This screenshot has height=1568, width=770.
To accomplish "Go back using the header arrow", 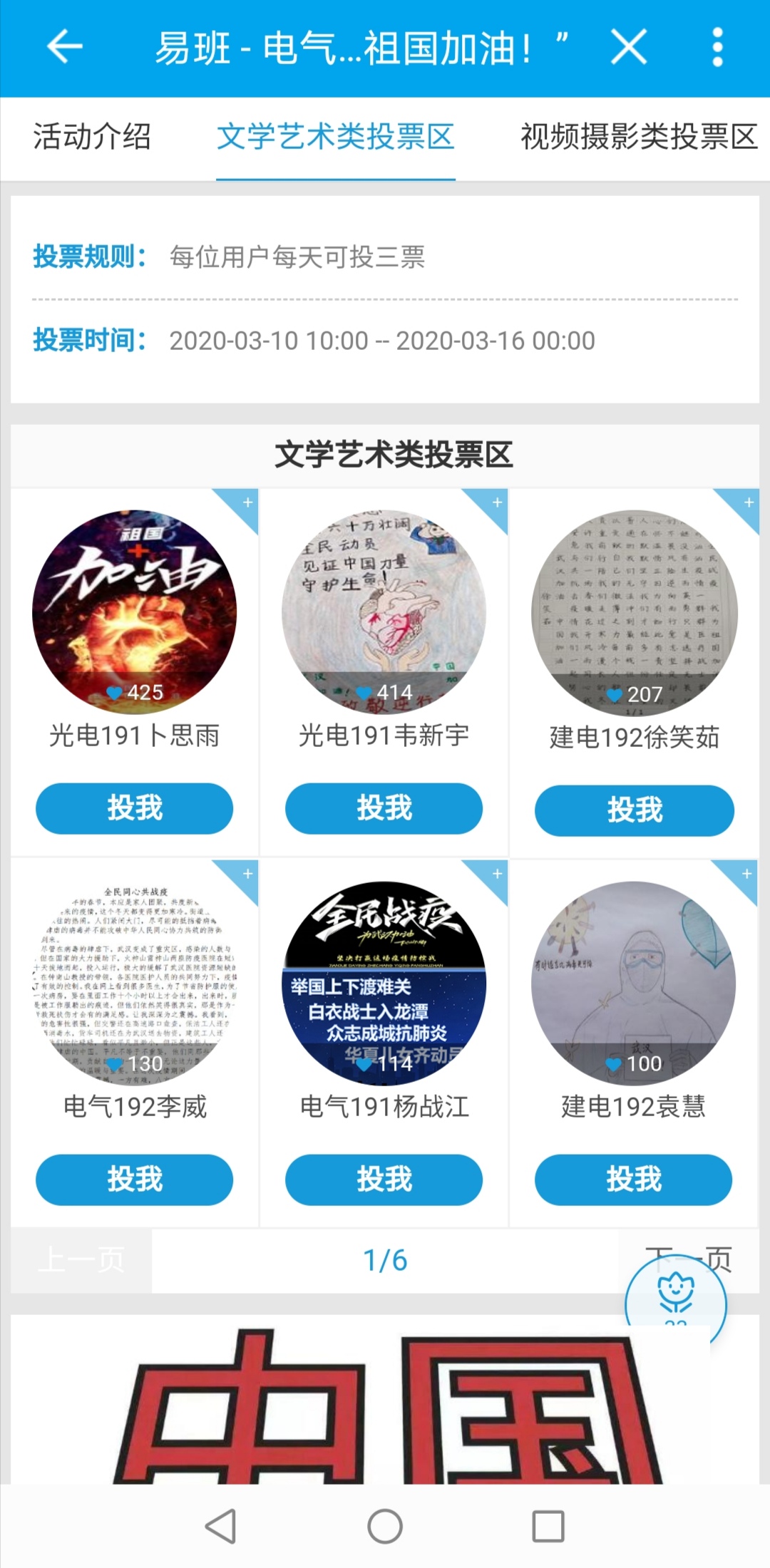I will [64, 47].
